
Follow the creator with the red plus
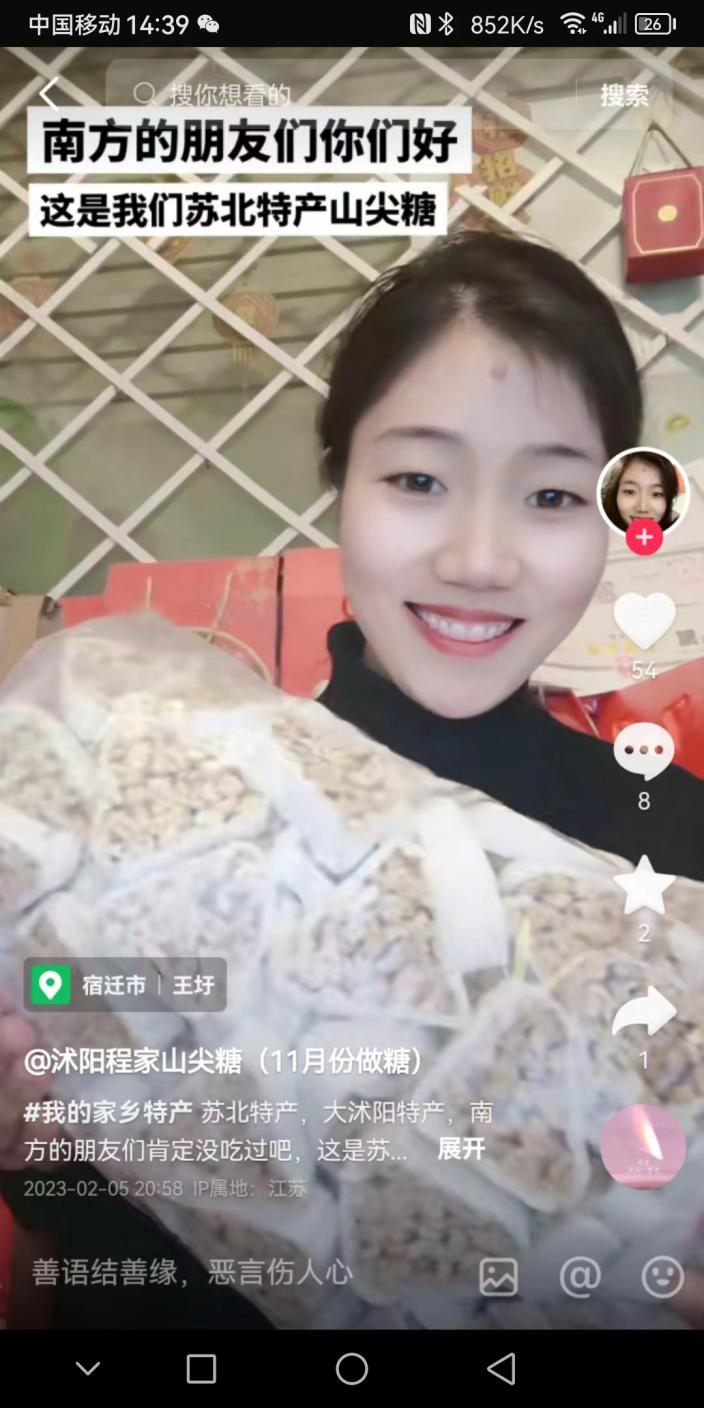coord(644,537)
